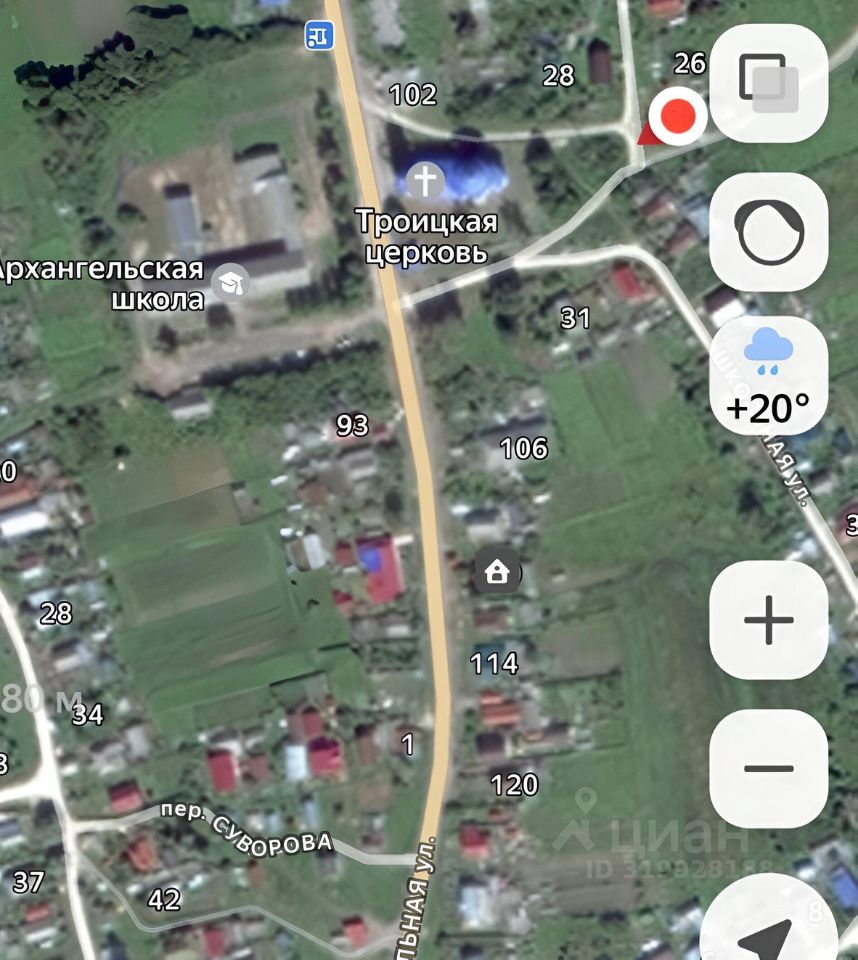Zoom out with the minus button

[768, 768]
